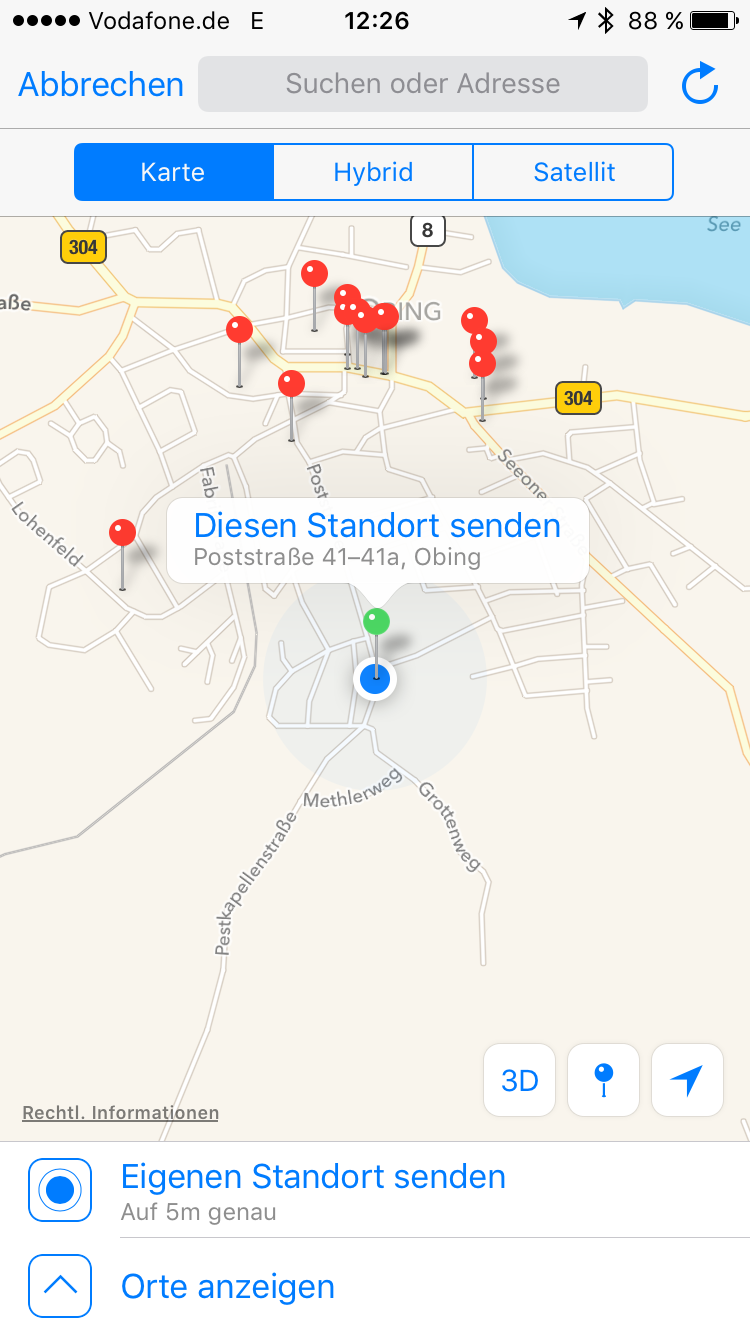Select the red pin near Lohenfeld
The width and height of the screenshot is (750, 1334).
[x=122, y=534]
